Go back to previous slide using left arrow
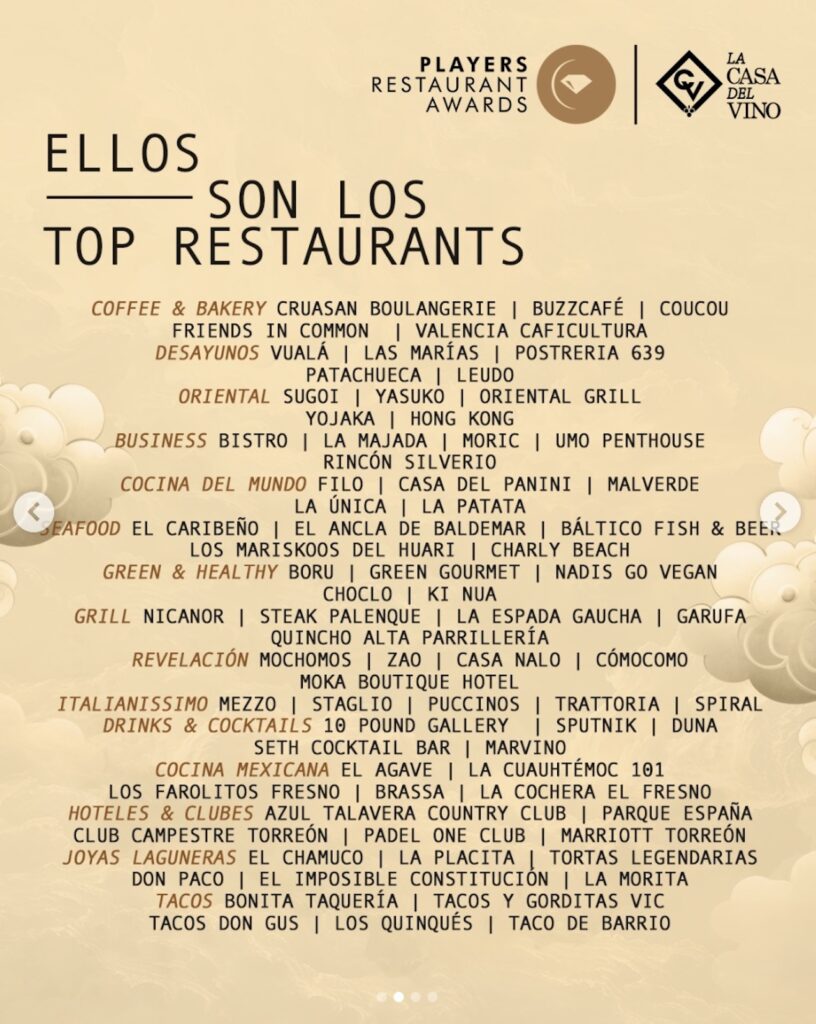816x1024 pixels. click(x=33, y=512)
